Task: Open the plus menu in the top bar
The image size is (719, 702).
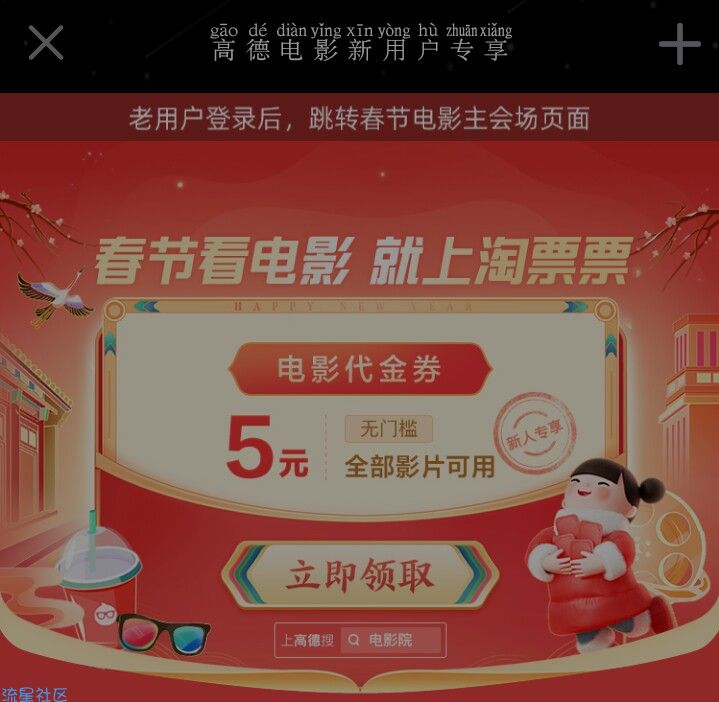Action: pos(679,44)
